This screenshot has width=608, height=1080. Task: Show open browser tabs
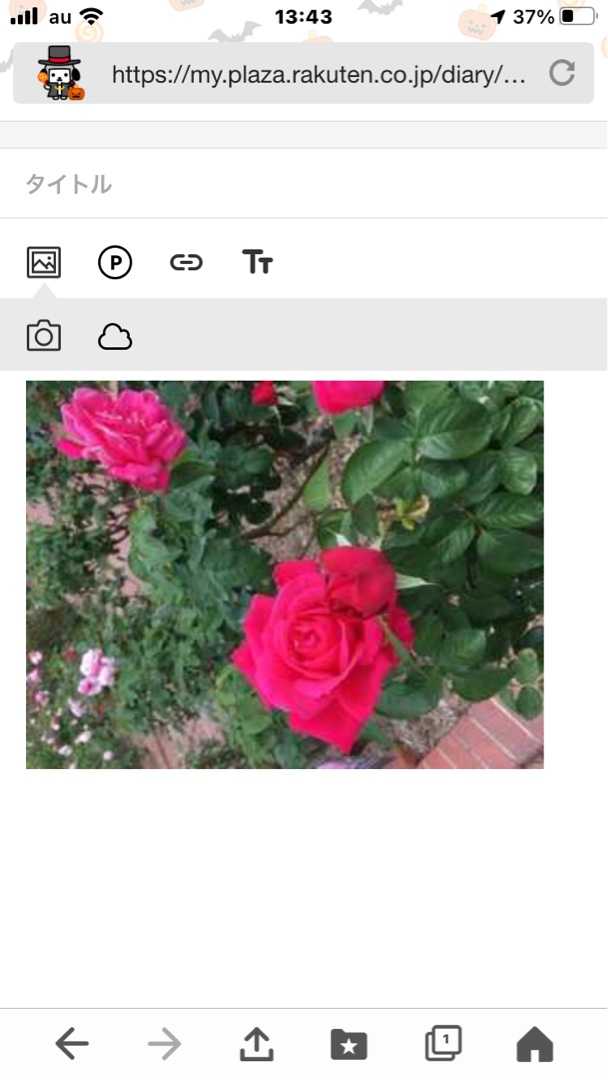pyautogui.click(x=443, y=1044)
